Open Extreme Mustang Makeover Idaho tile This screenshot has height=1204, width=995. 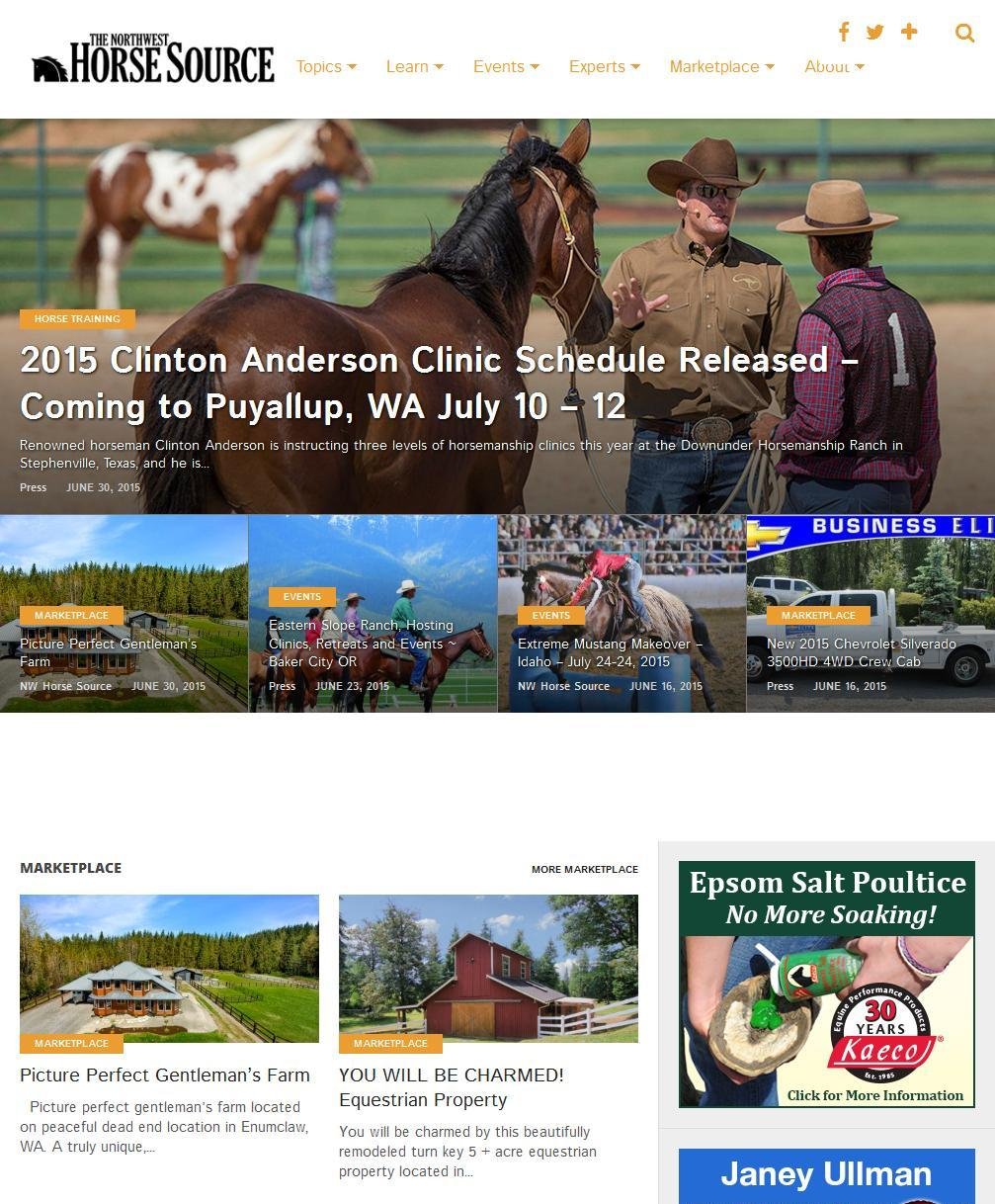click(610, 652)
